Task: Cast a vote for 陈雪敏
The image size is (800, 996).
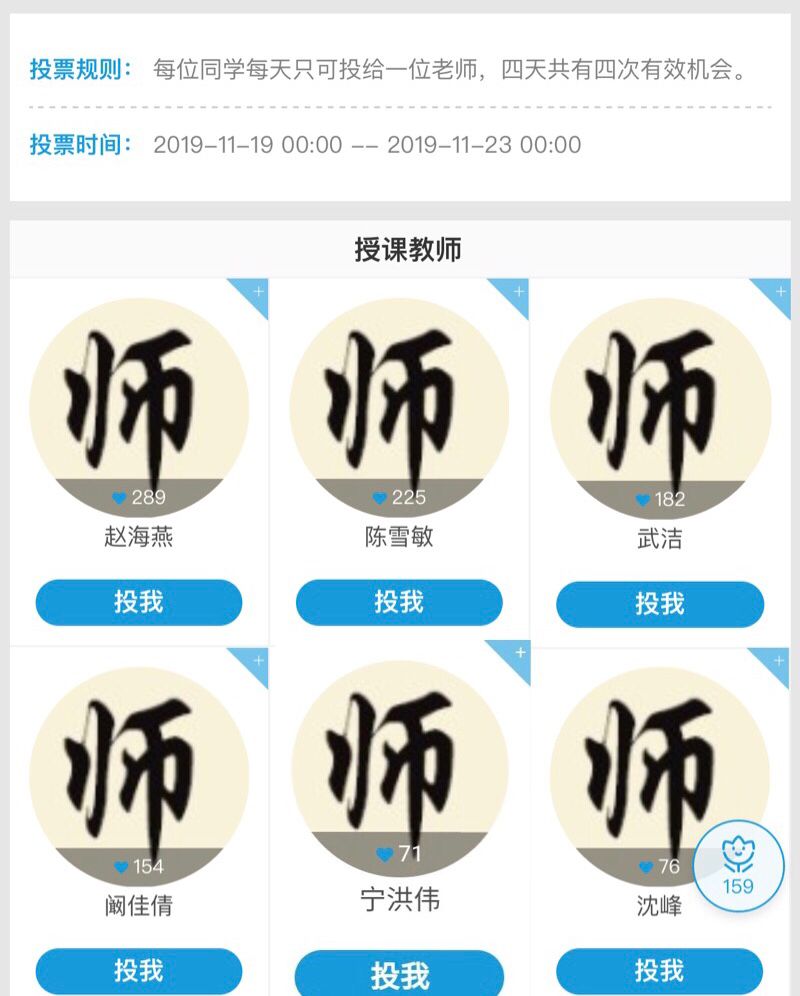Action: tap(399, 602)
